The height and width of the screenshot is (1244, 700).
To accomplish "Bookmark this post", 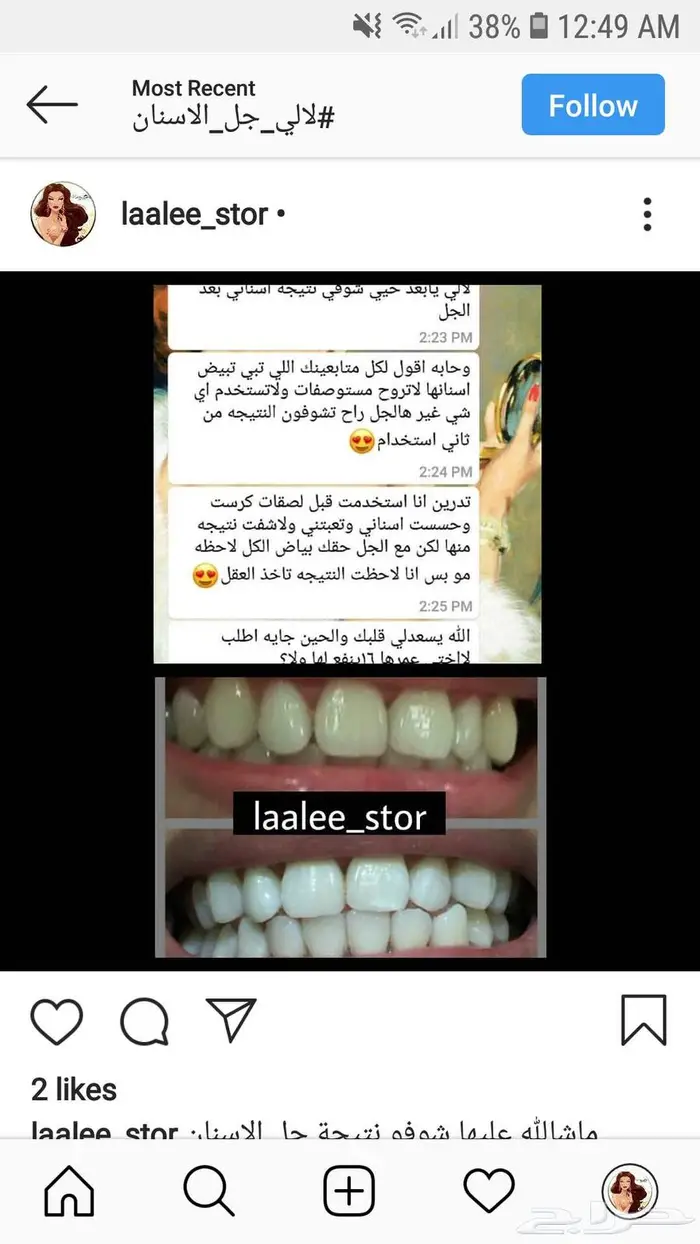I will pyautogui.click(x=643, y=1021).
